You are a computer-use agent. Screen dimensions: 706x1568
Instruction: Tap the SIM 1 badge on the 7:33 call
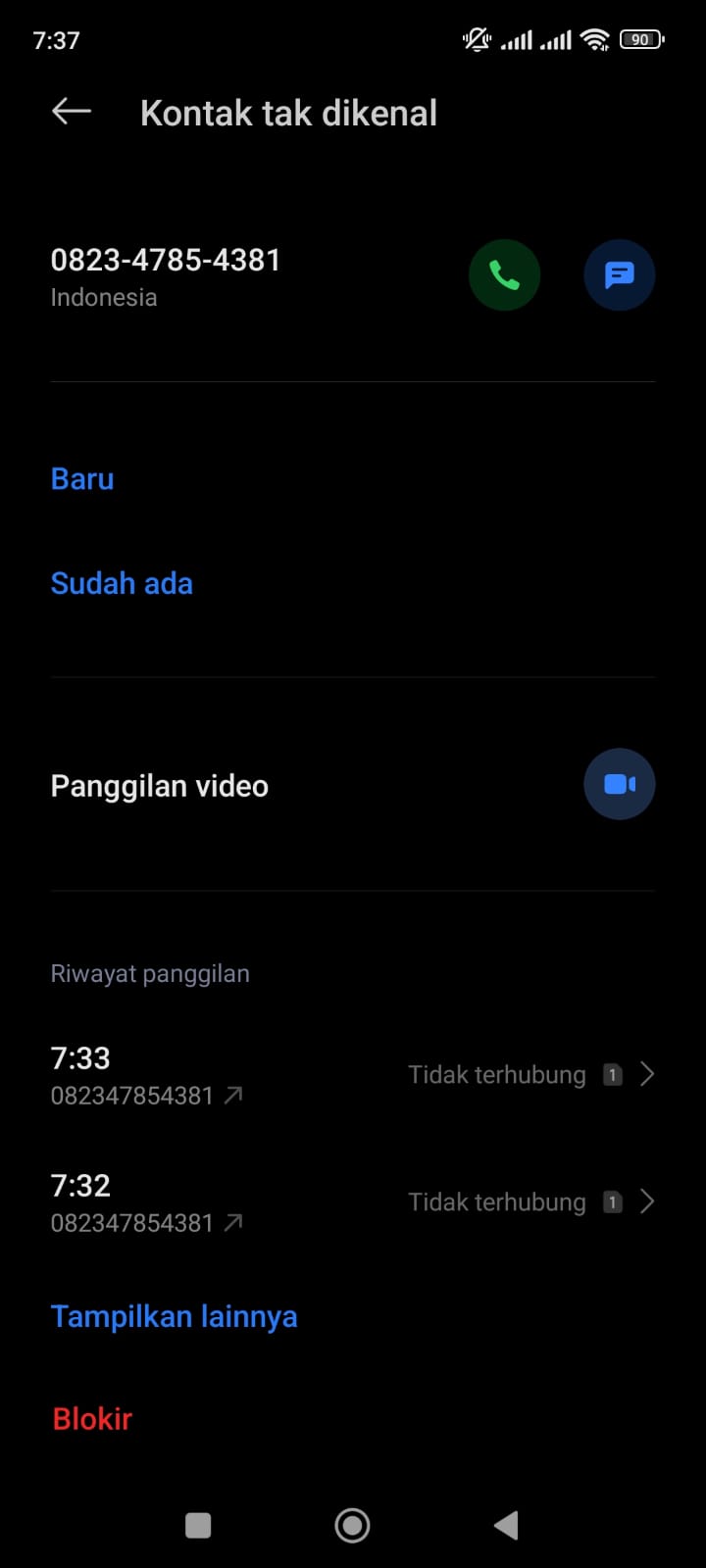point(612,1074)
